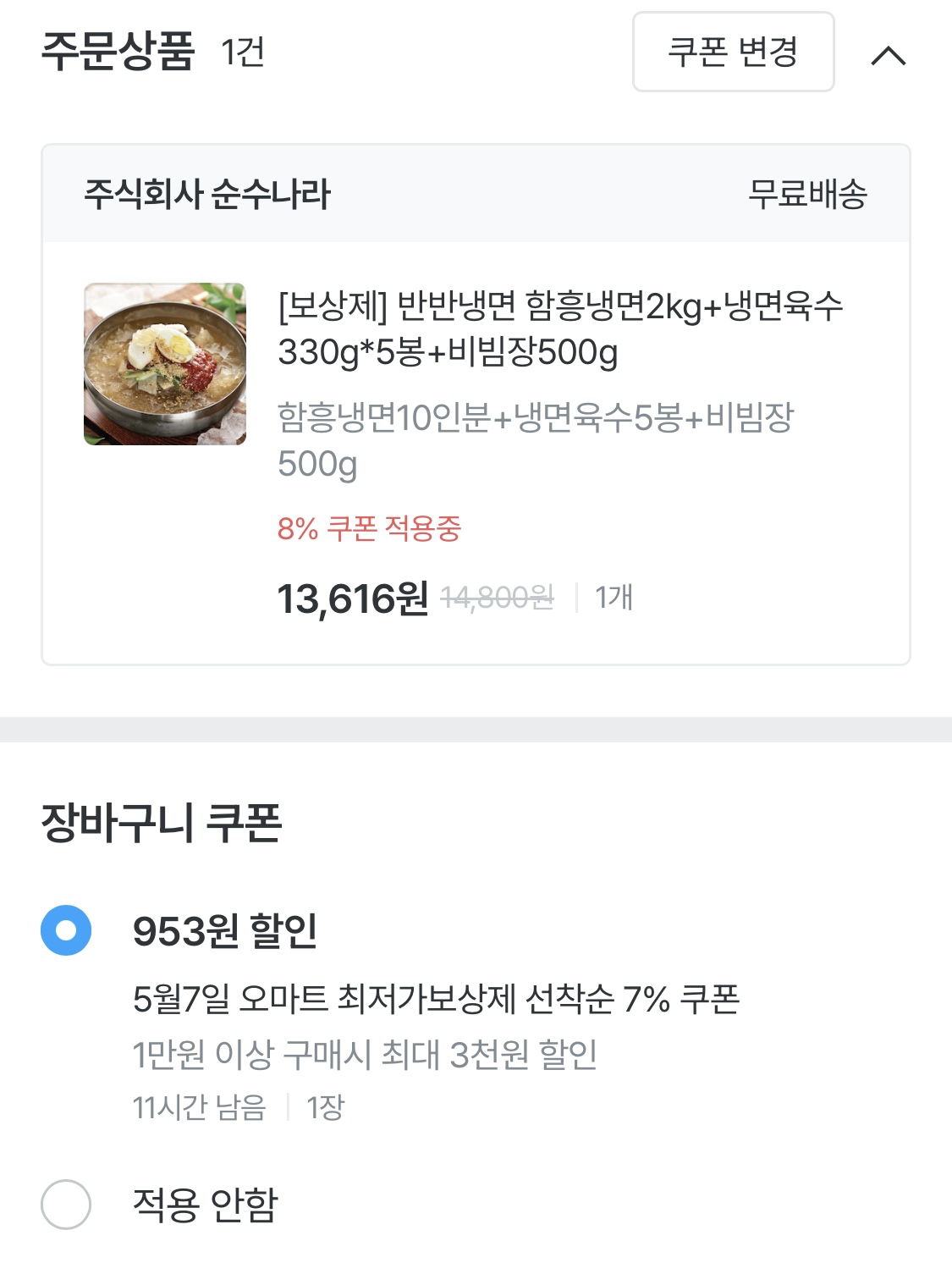Select the 953원 할인 coupon option
The width and height of the screenshot is (952, 1285).
(x=66, y=930)
